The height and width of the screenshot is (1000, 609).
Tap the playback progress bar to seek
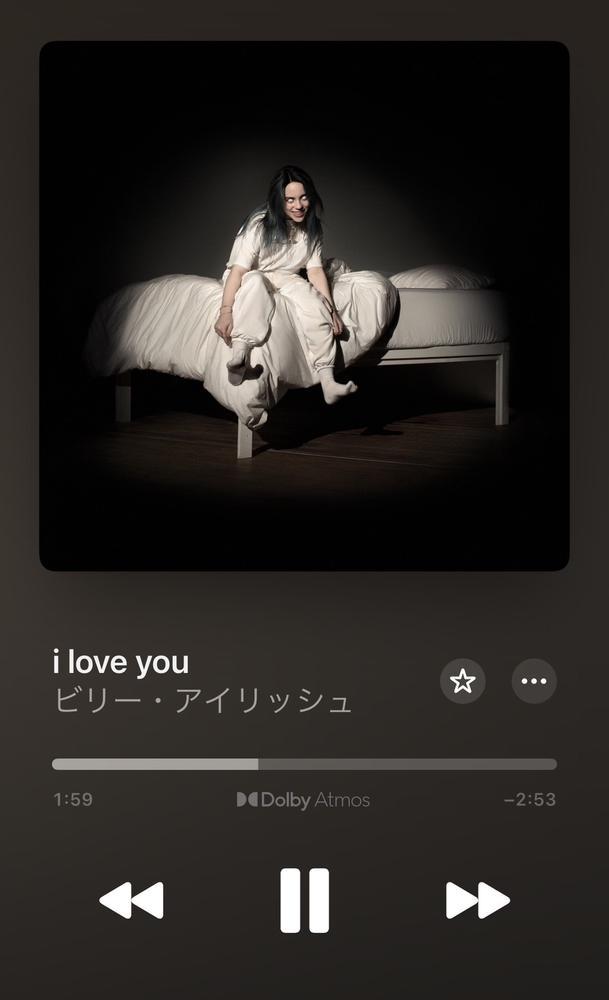pos(304,764)
